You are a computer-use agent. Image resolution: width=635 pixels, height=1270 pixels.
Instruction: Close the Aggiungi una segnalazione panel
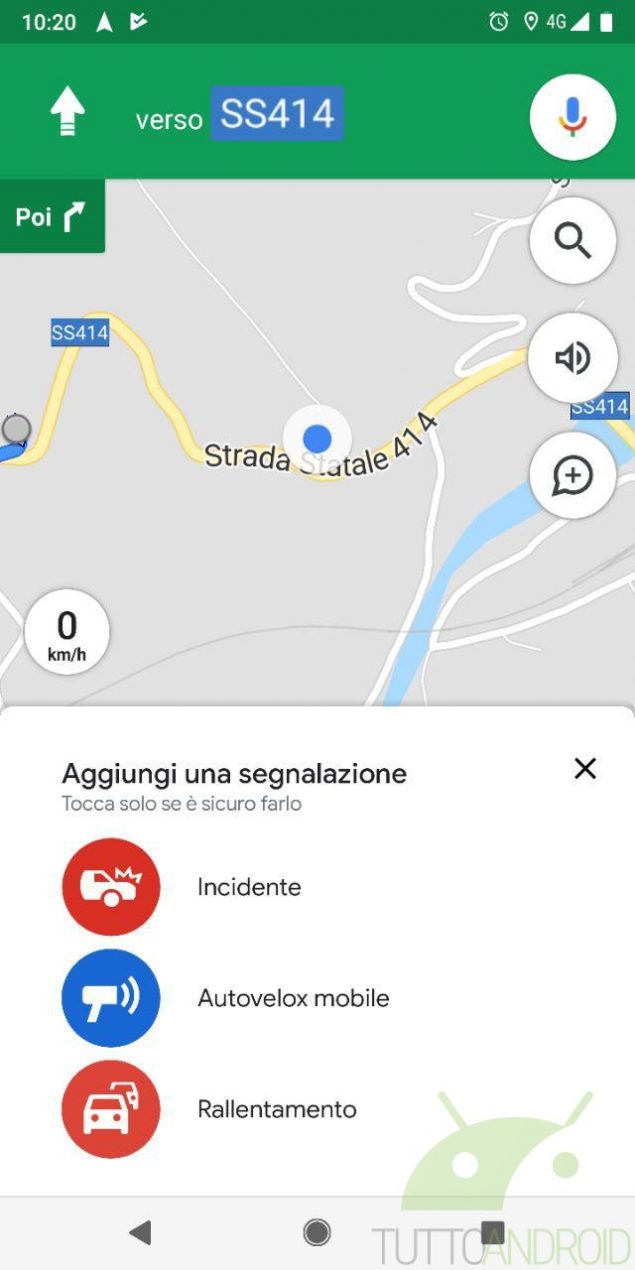click(x=585, y=768)
